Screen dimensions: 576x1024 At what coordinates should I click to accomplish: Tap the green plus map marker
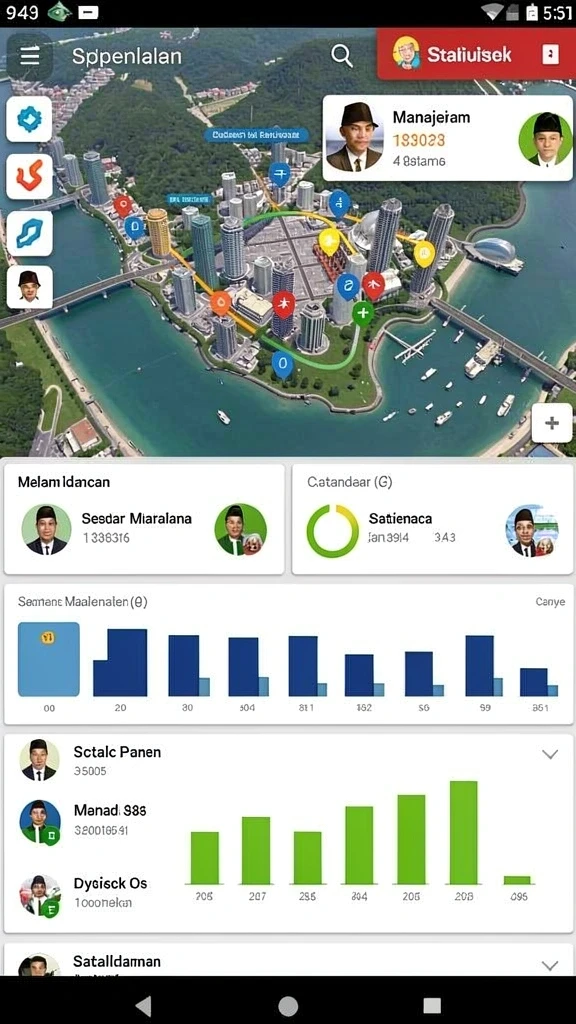click(x=363, y=313)
